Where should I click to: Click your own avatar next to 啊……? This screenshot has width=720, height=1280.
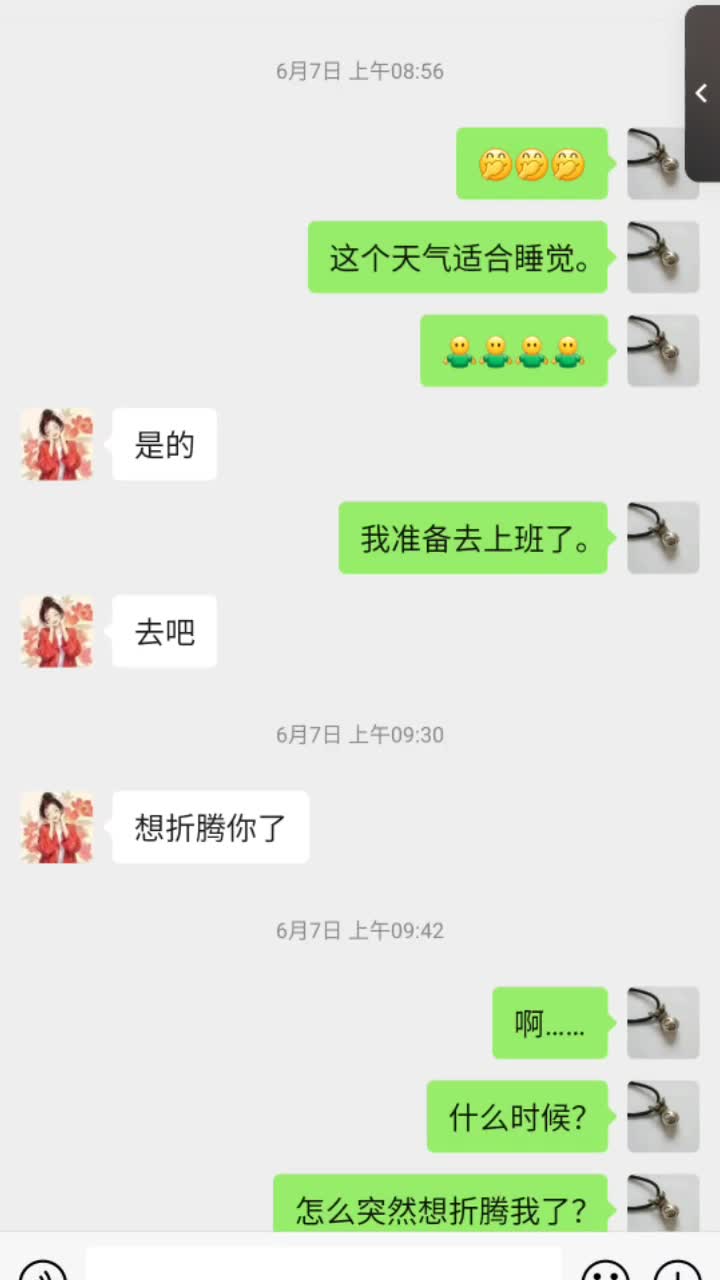coord(663,1022)
